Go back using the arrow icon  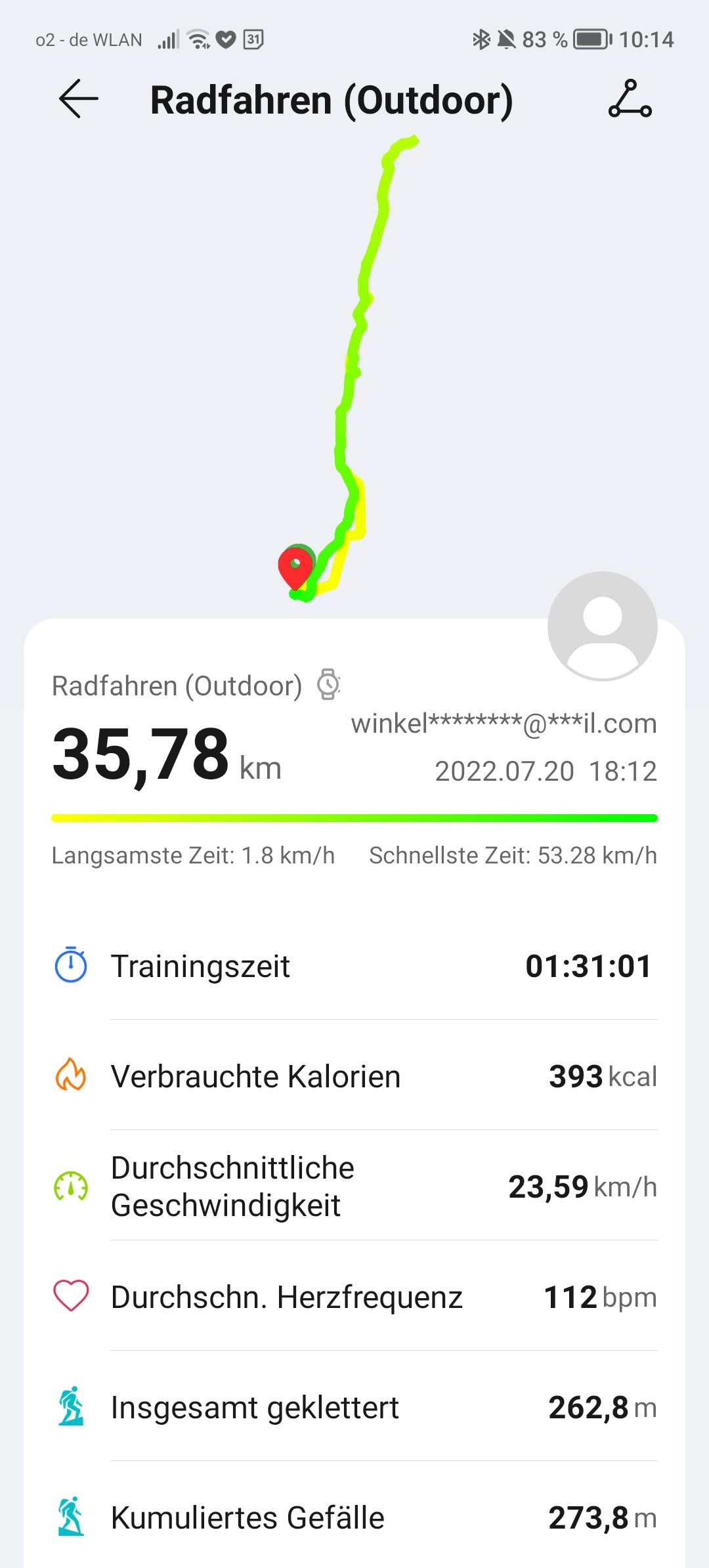pos(79,99)
